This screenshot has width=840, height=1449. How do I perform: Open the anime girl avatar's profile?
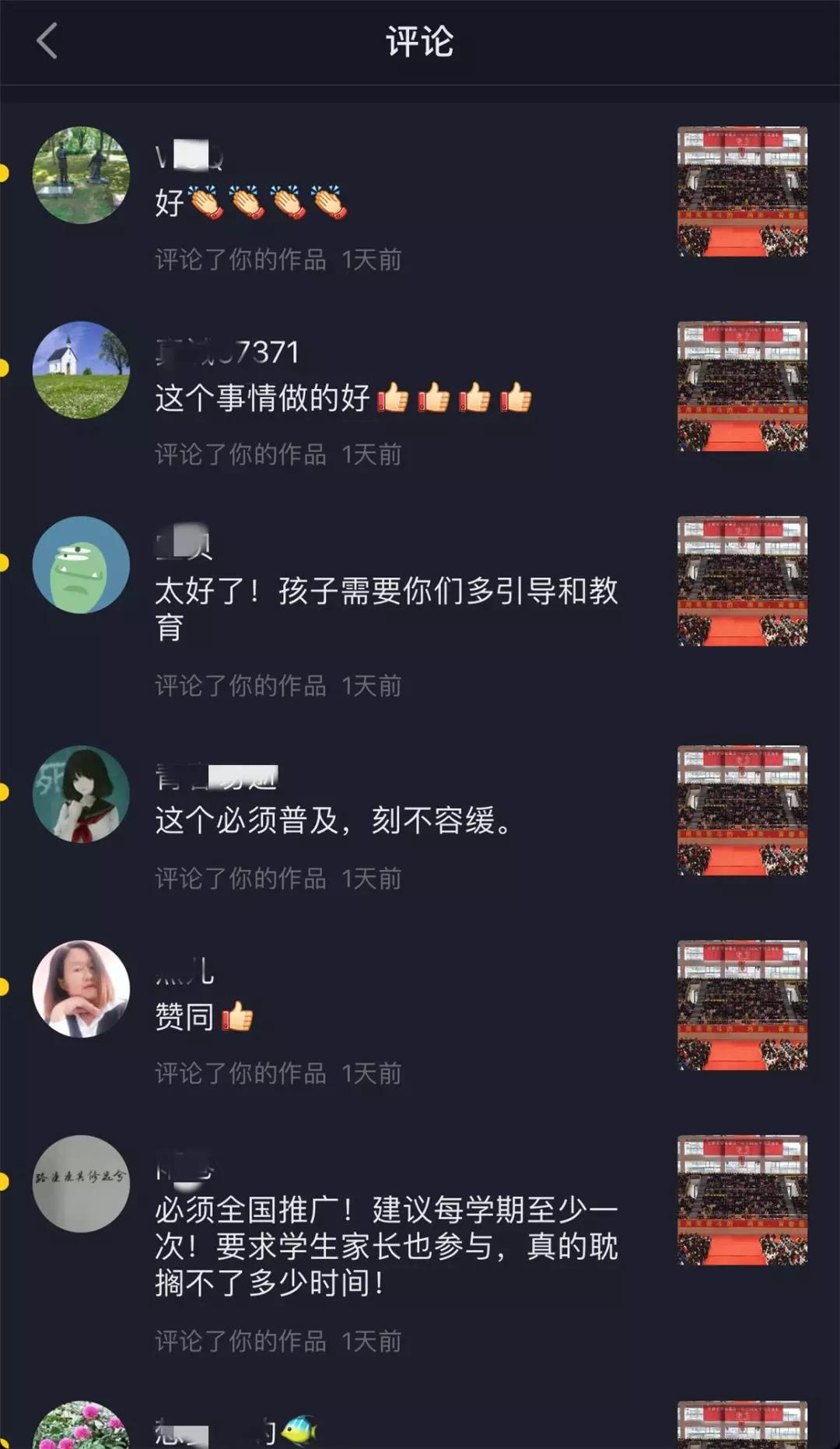click(x=81, y=794)
